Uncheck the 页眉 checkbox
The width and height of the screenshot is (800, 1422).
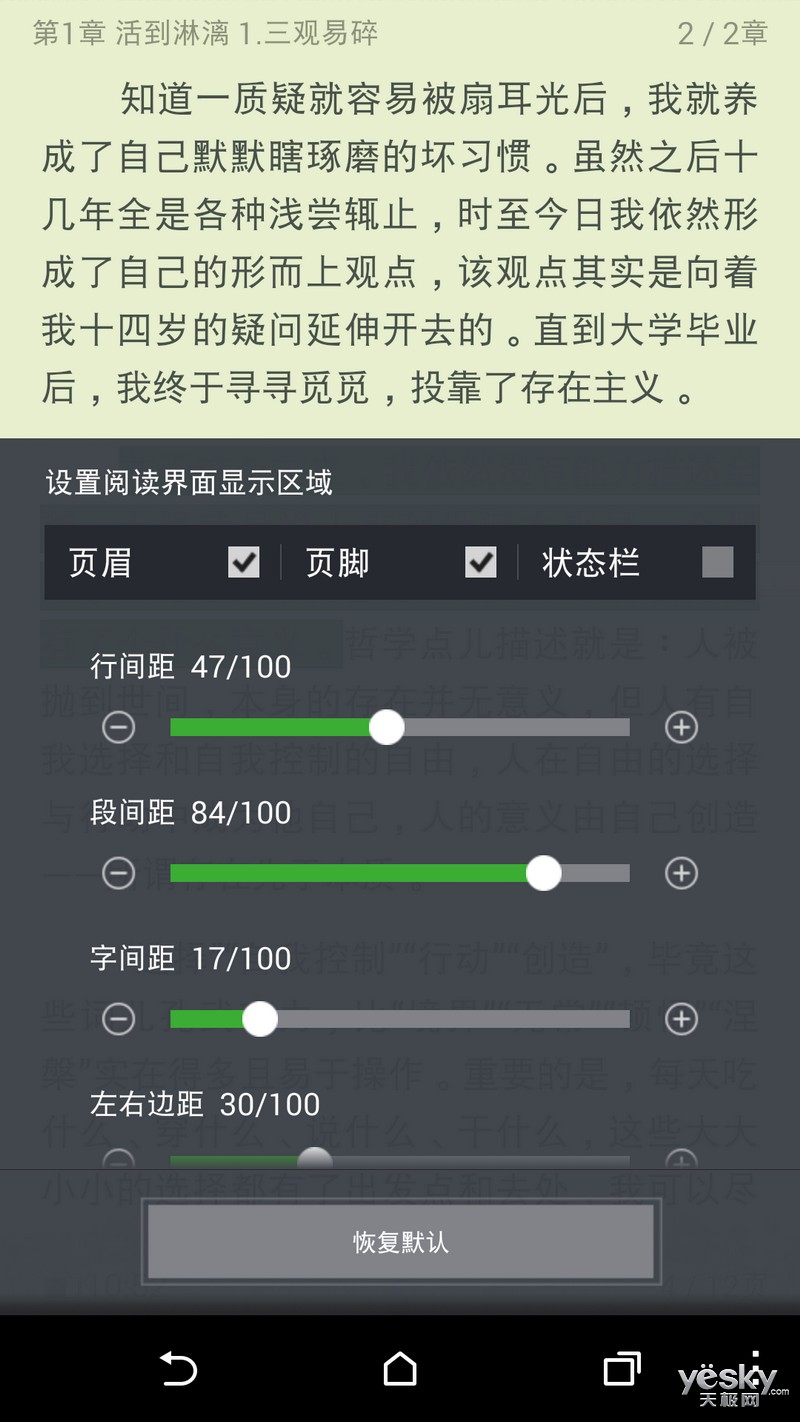click(244, 562)
